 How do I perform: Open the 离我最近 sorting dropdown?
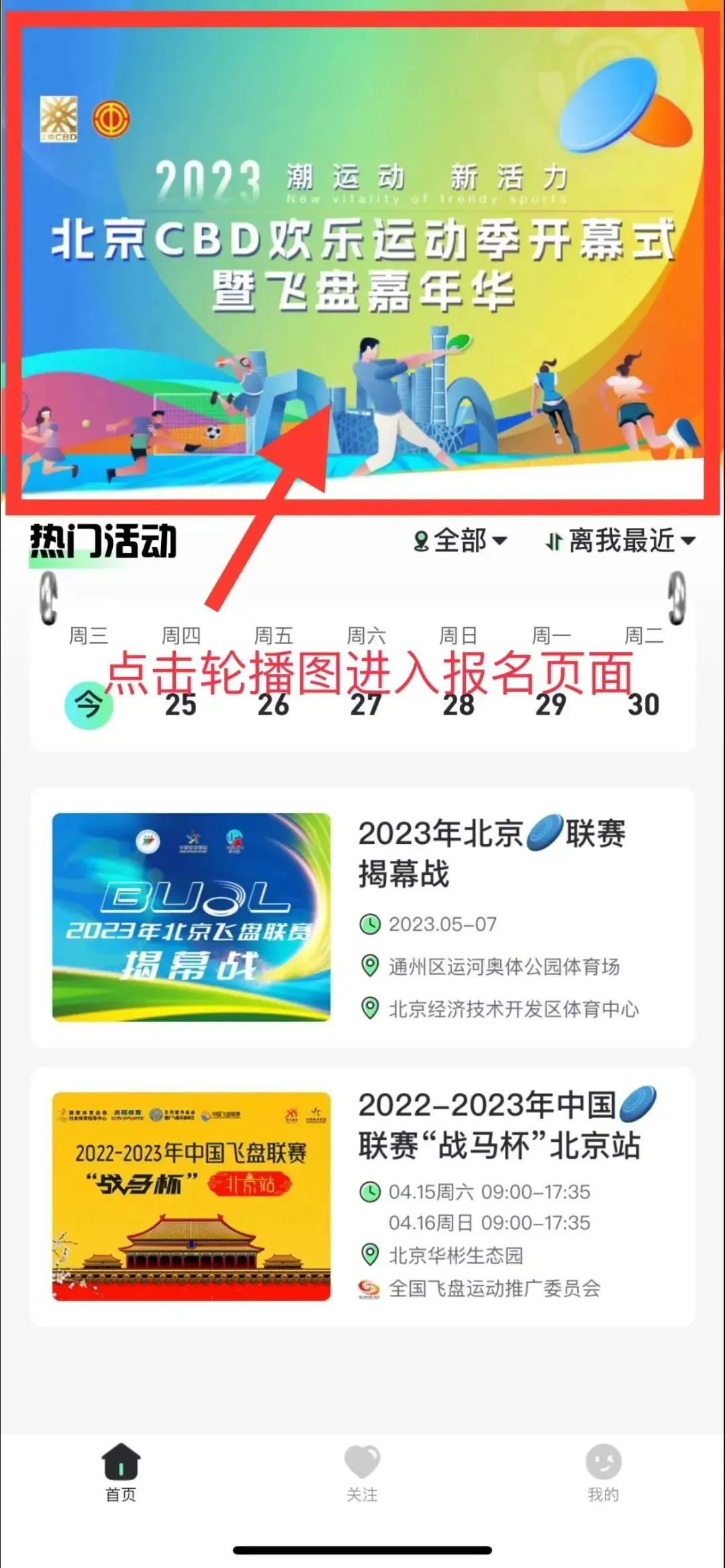[620, 541]
